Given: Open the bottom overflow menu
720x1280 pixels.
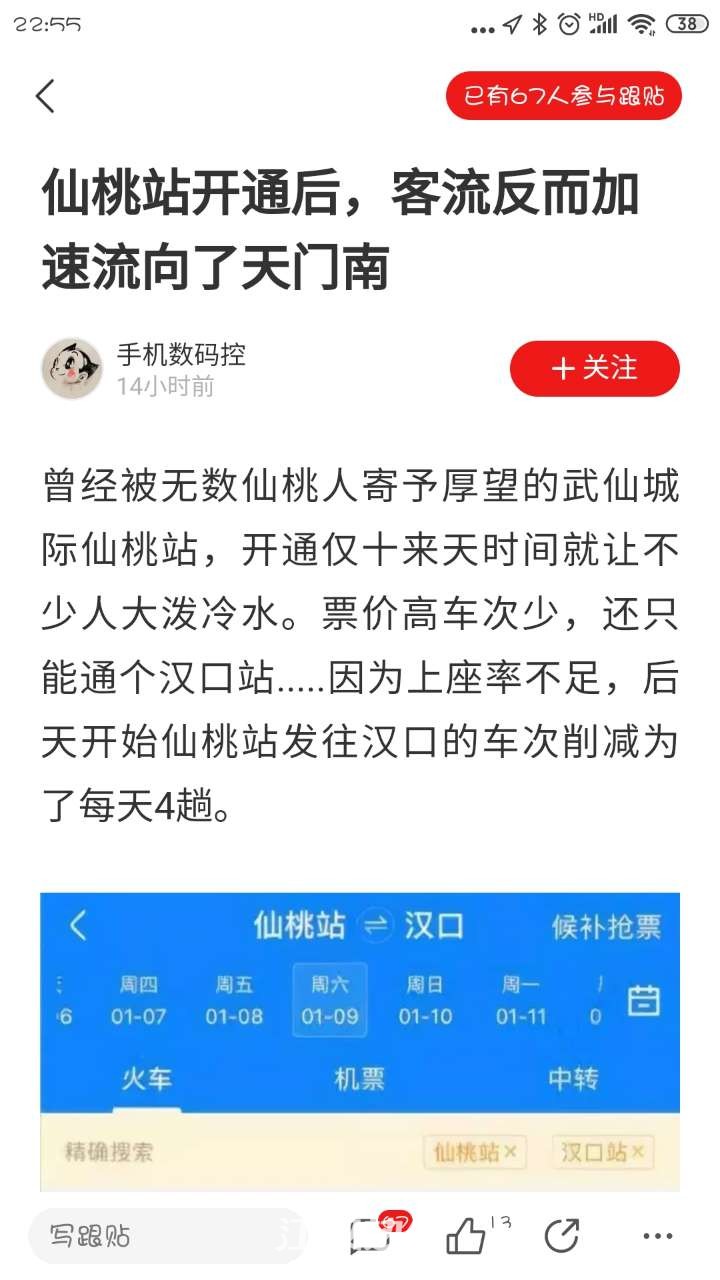Looking at the screenshot, I should point(657,1237).
